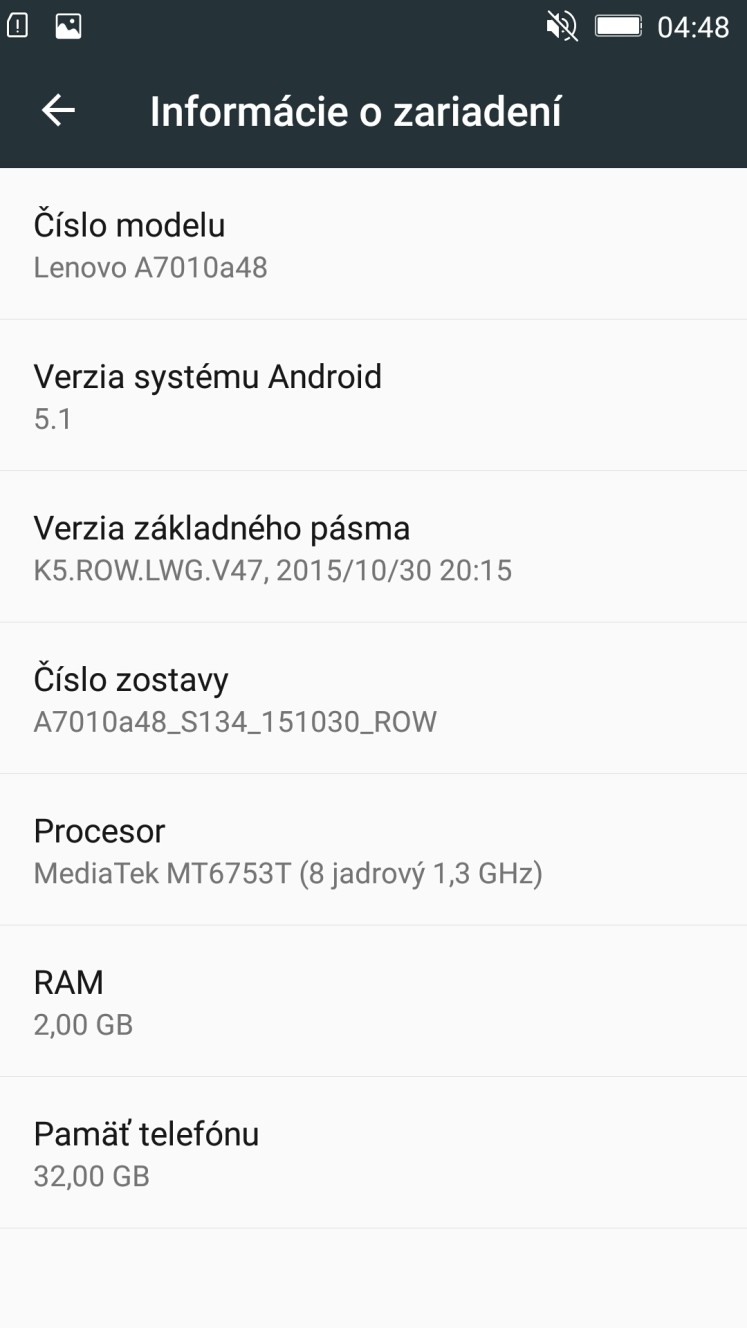Tap the Verzia systému Android row

pyautogui.click(x=373, y=395)
